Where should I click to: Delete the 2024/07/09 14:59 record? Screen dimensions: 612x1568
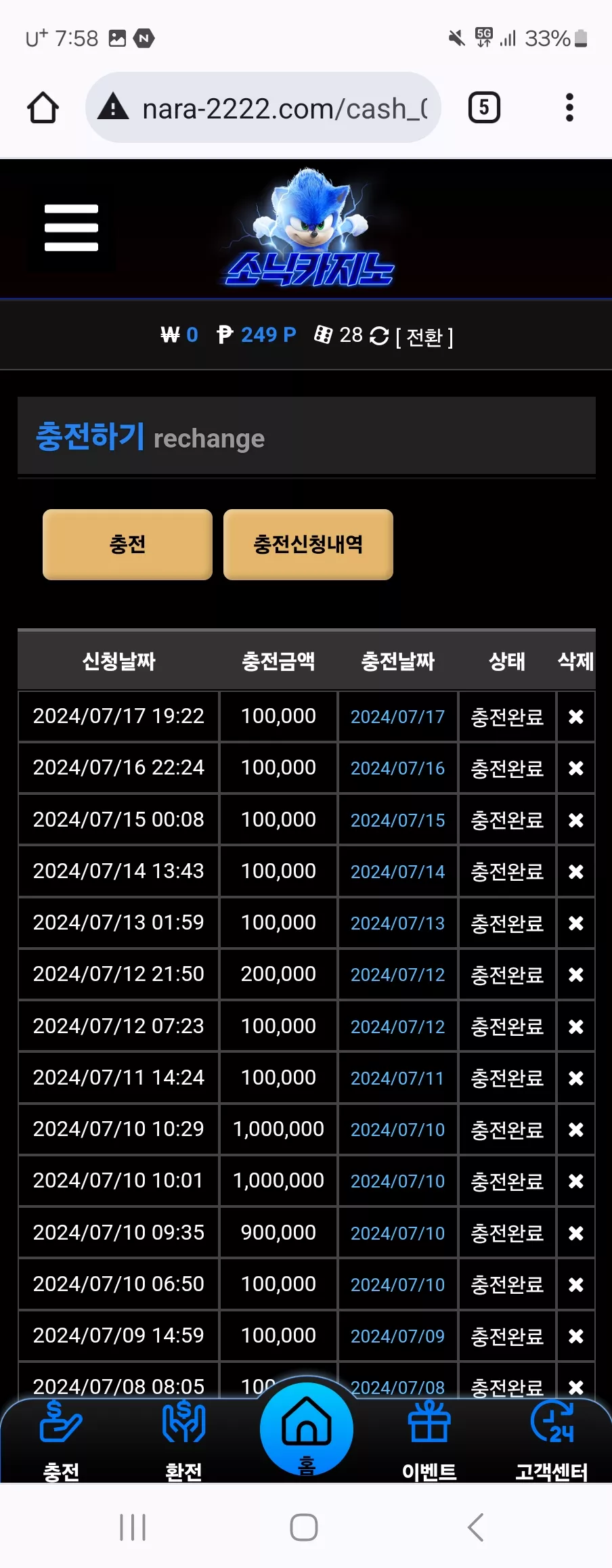click(x=576, y=1336)
